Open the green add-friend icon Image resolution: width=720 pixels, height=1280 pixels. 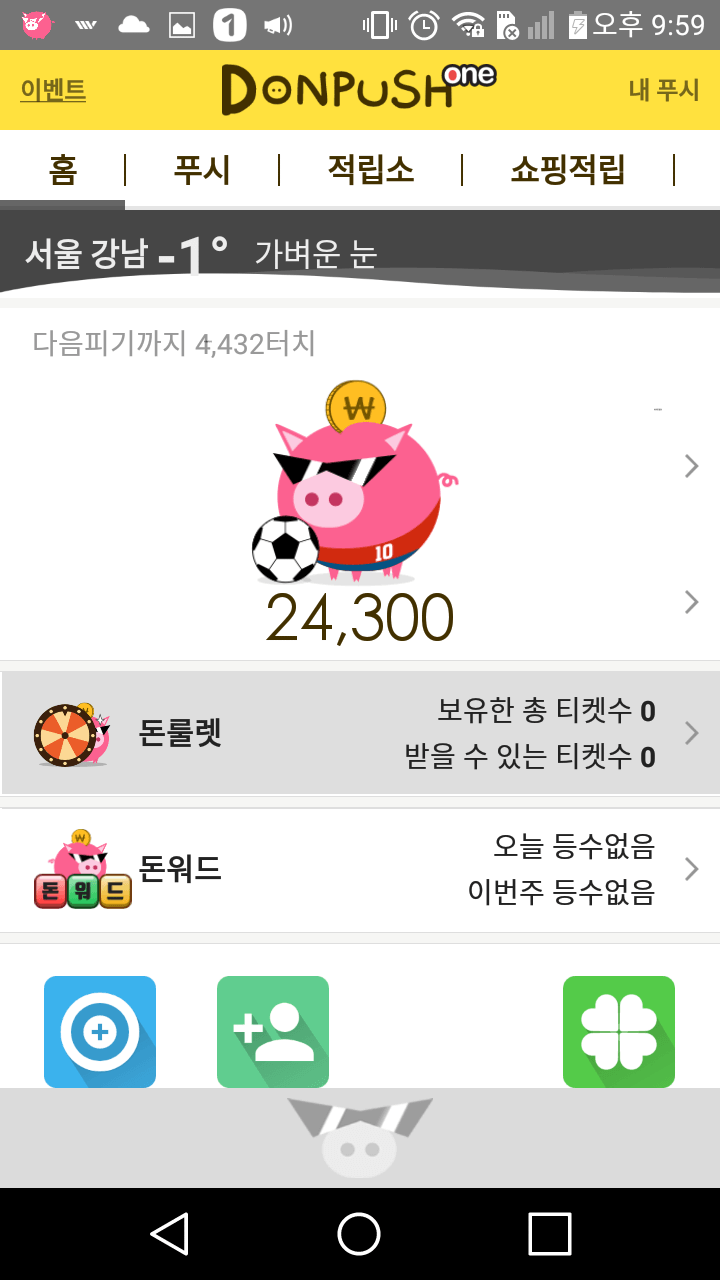(x=273, y=1030)
